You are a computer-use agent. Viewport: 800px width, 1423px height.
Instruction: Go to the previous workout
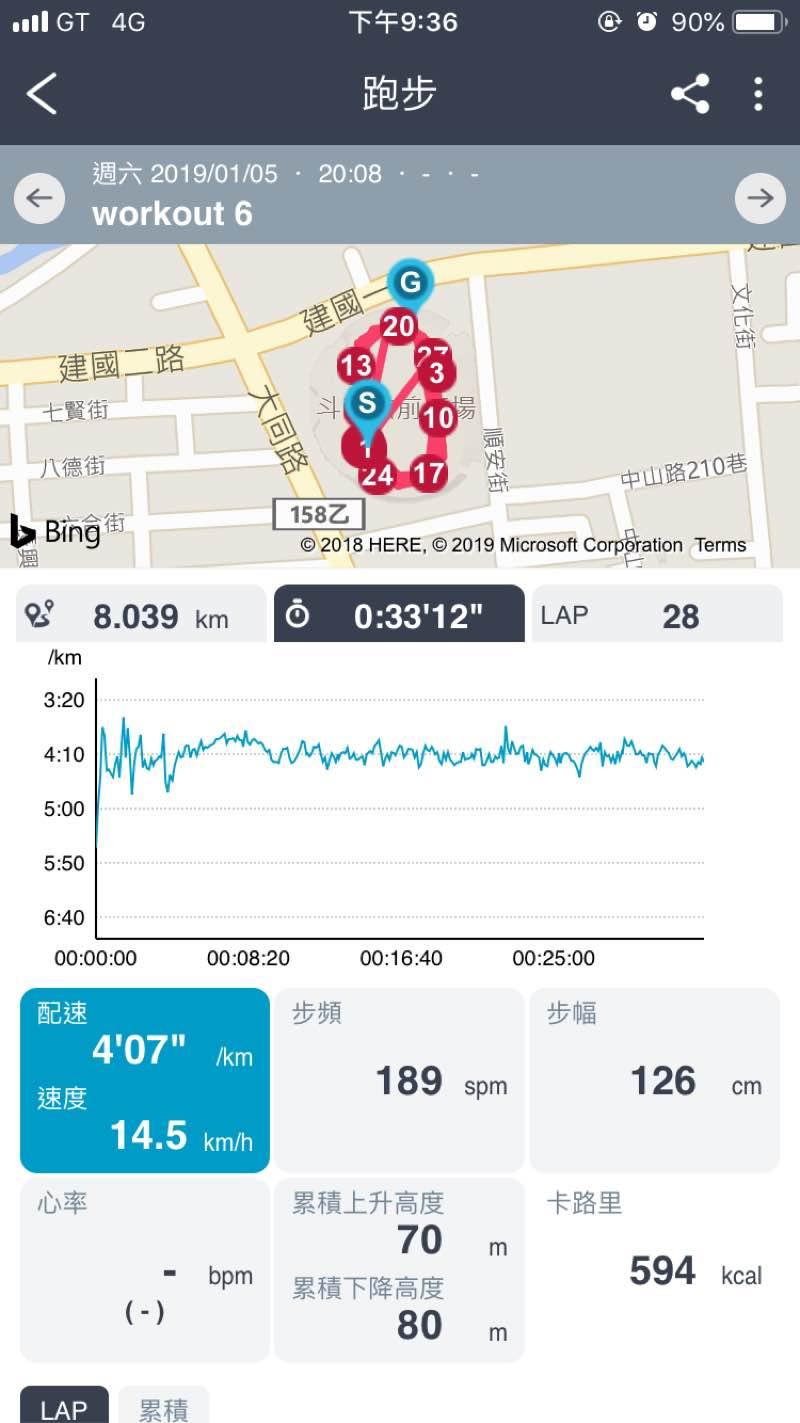(39, 197)
